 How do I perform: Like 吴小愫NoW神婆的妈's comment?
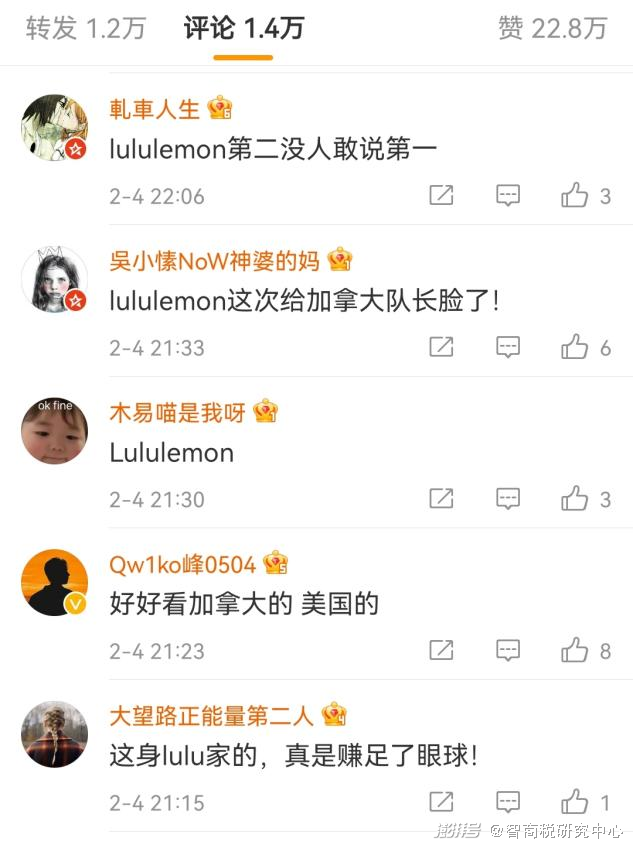(575, 348)
